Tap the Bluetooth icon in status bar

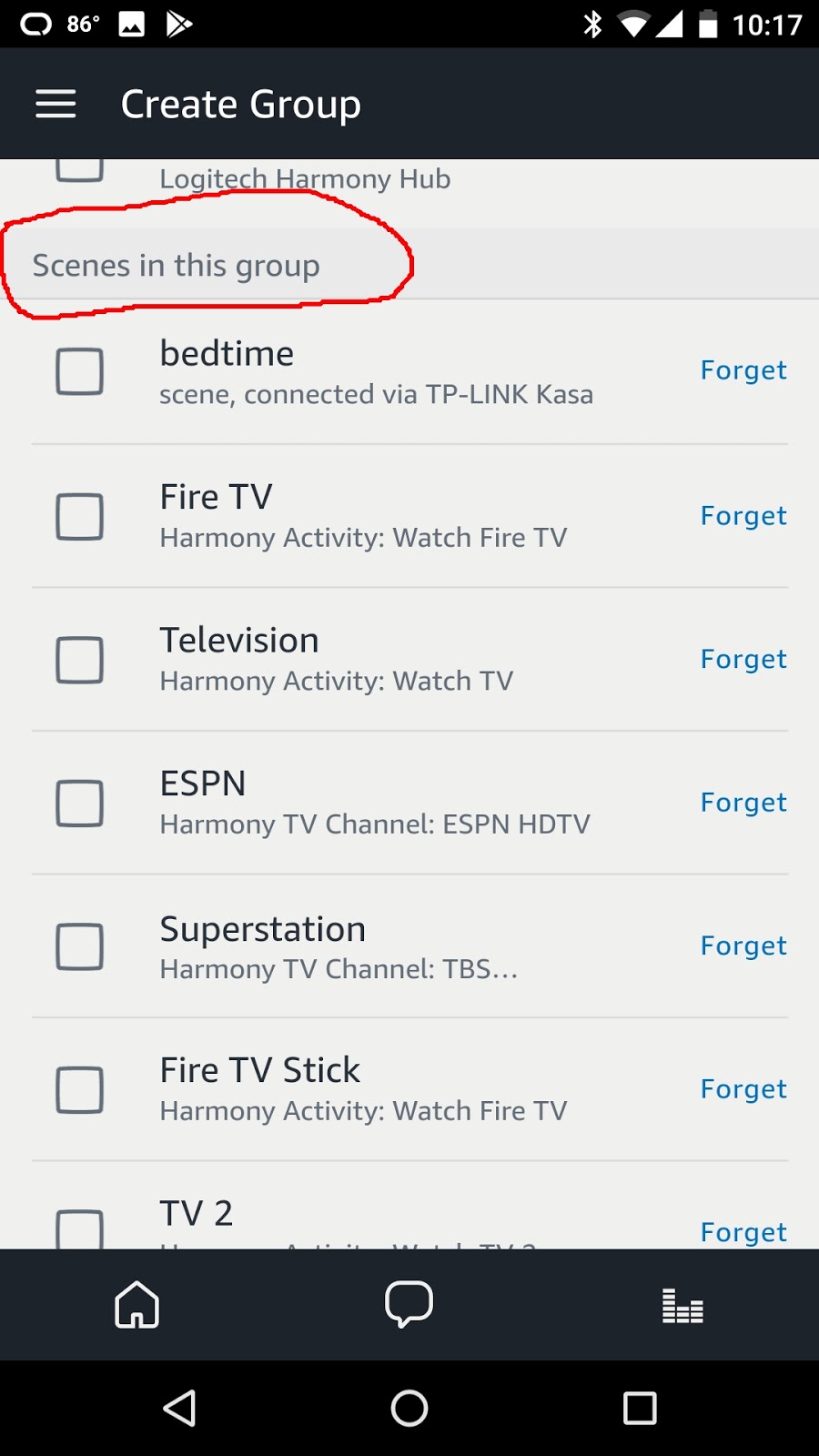click(596, 25)
